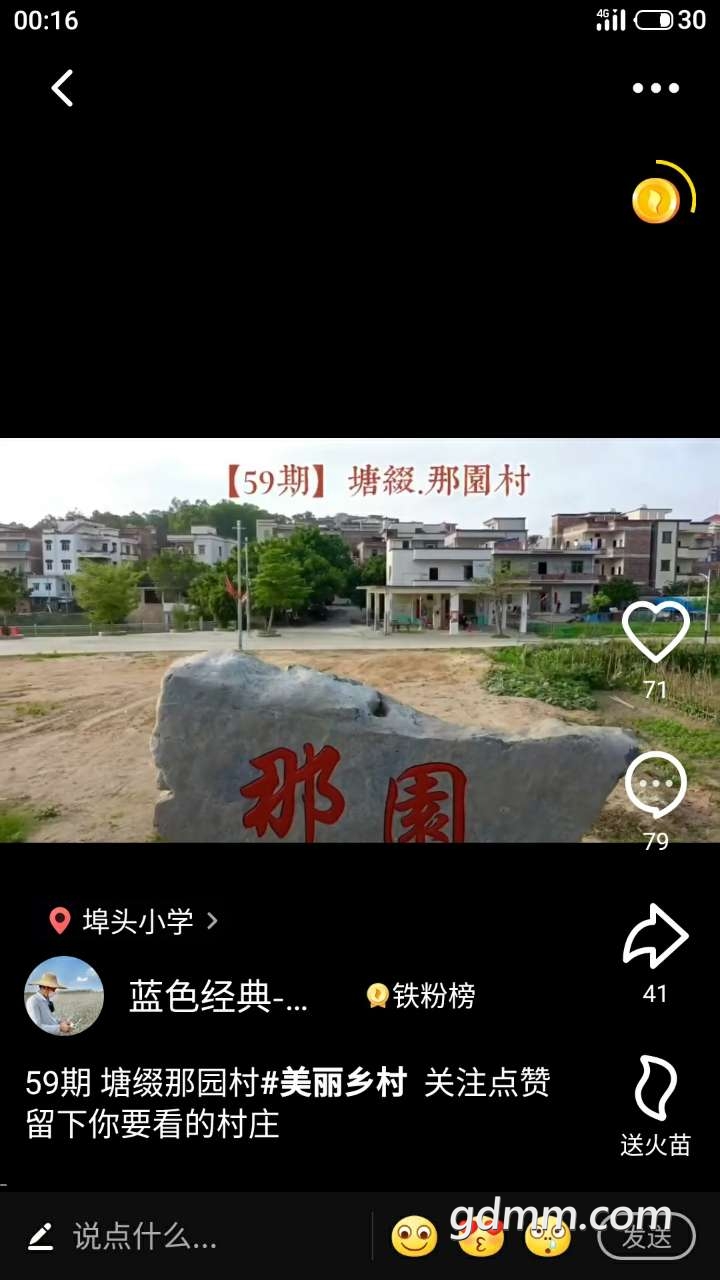Open the three-dot overflow menu
Viewport: 720px width, 1280px height.
655,88
